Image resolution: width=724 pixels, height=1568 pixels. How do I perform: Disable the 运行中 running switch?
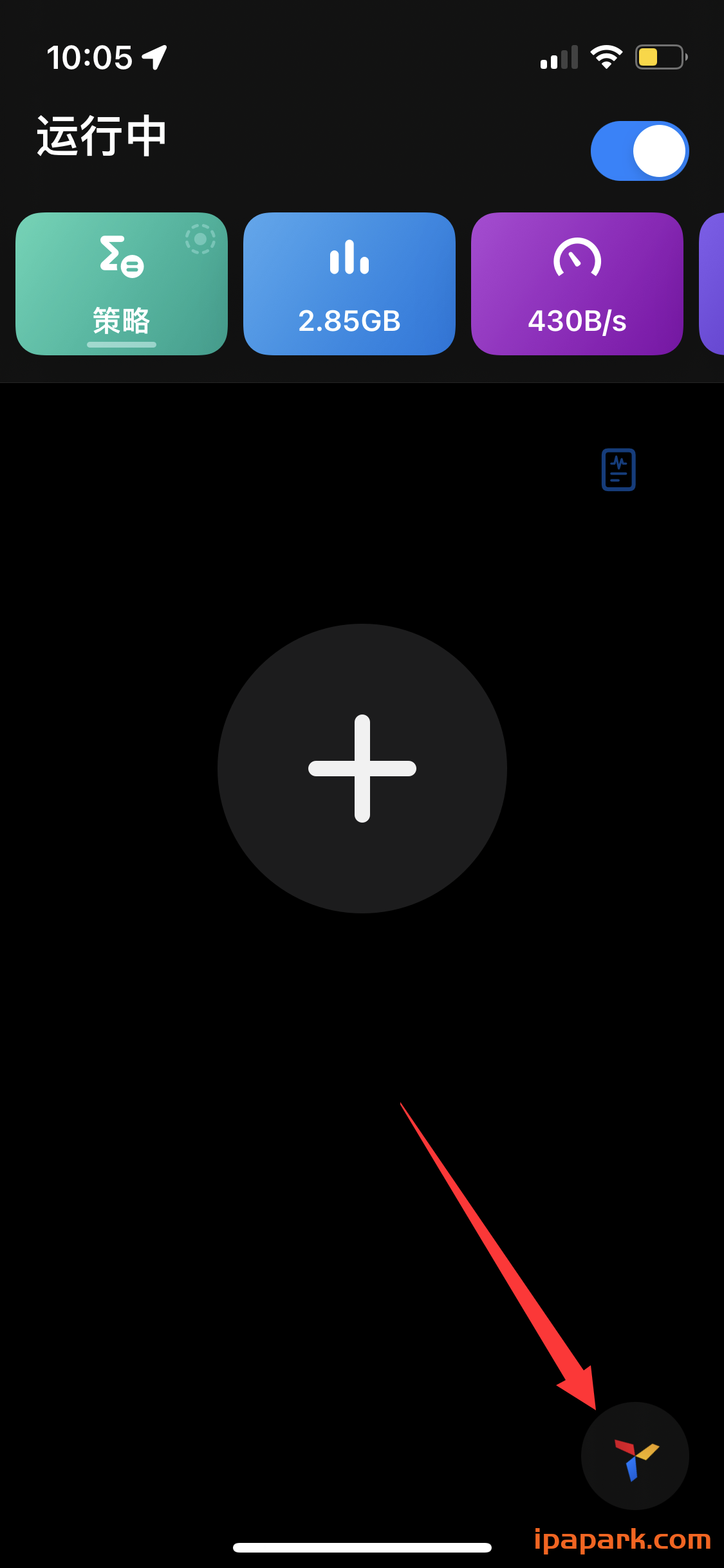point(640,150)
